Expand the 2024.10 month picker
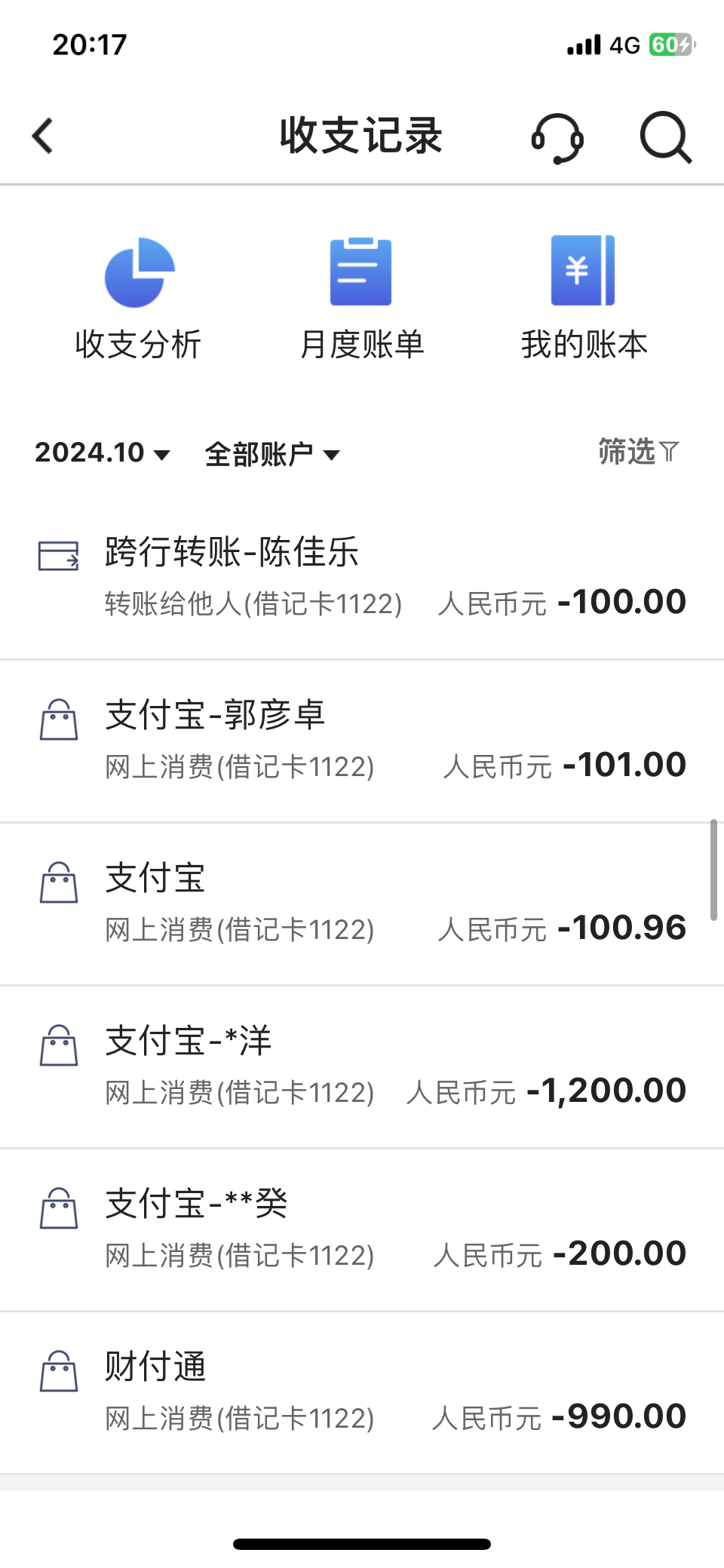The image size is (724, 1568). pos(103,453)
